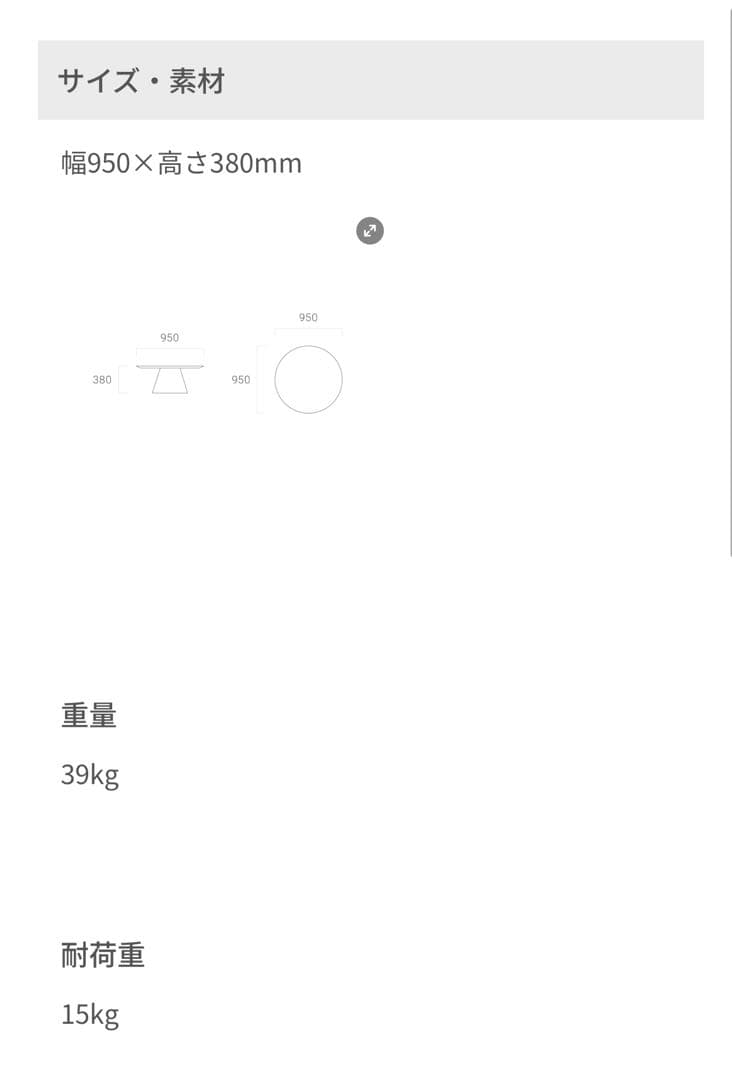Activate the fullscreen icon for the size illustration
The height and width of the screenshot is (1080, 732).
point(370,231)
